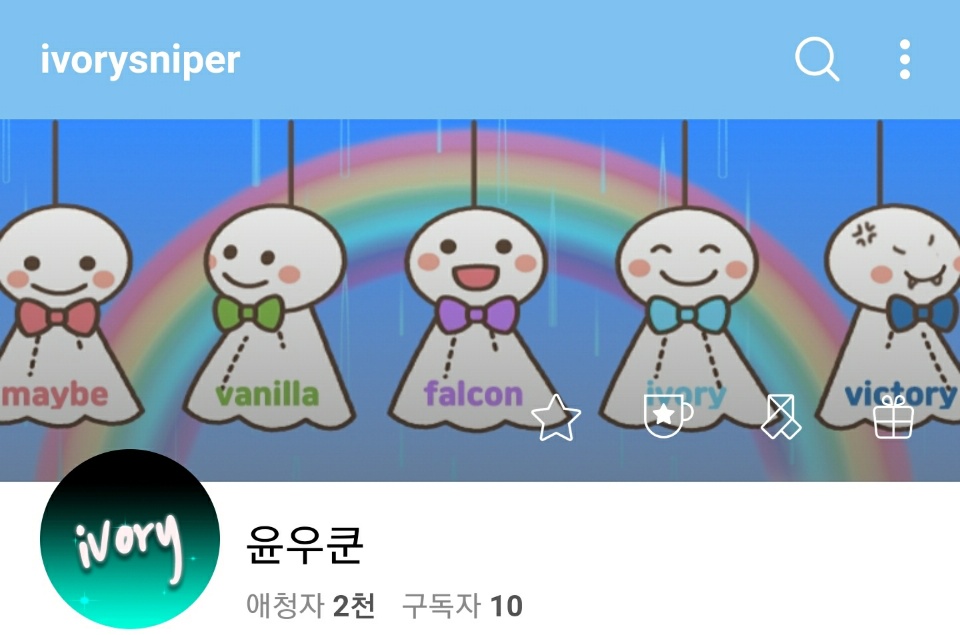
Task: Send a gift using the gift box
Action: [x=893, y=416]
